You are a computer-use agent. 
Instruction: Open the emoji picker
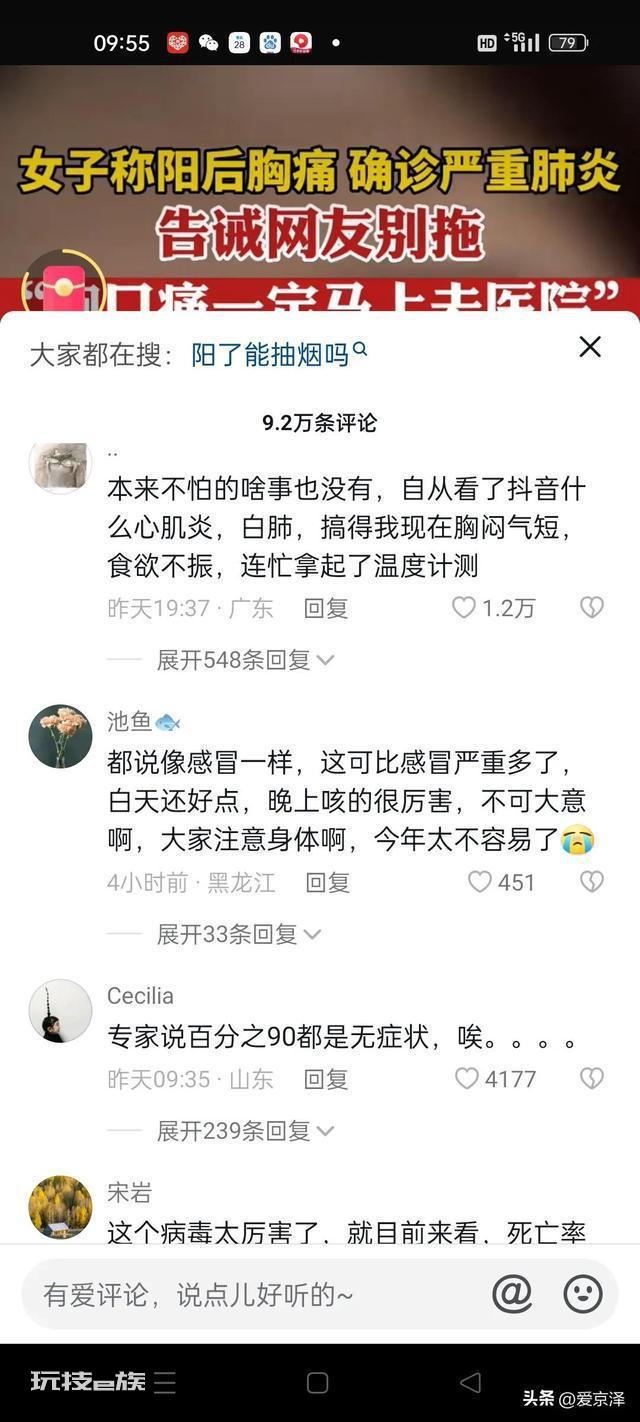583,1295
